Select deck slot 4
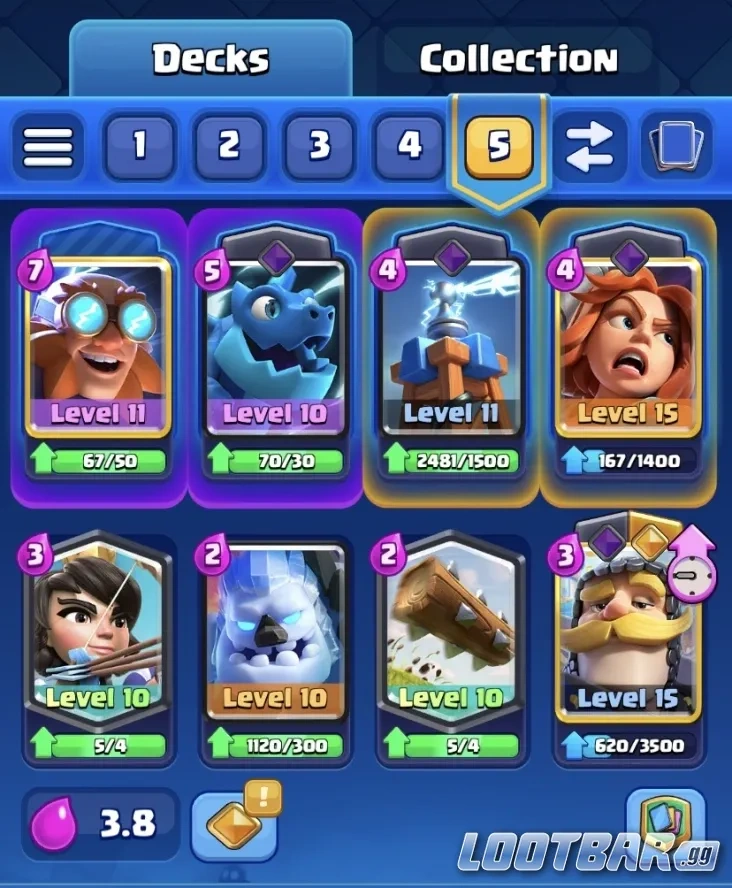The width and height of the screenshot is (732, 888). click(x=409, y=144)
